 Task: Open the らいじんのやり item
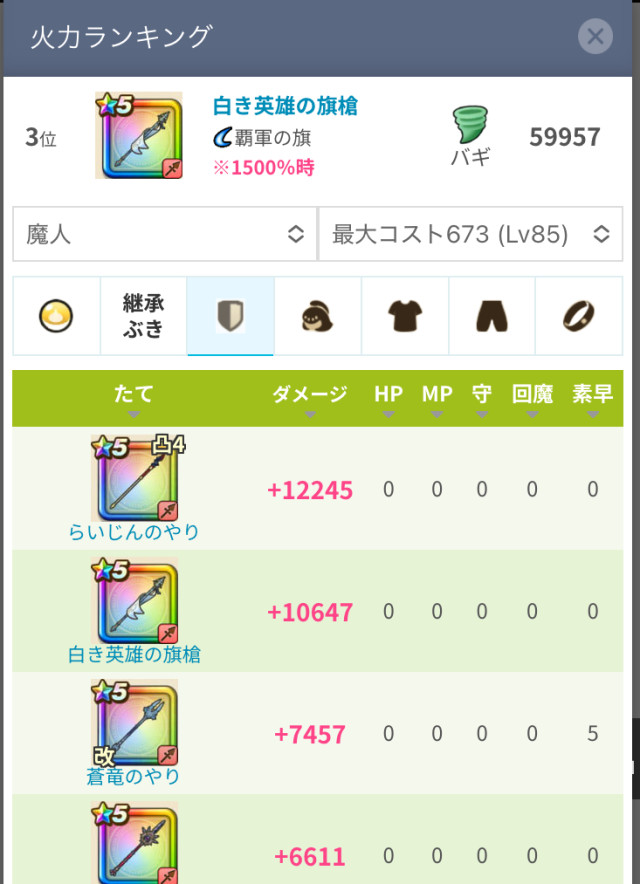click(134, 531)
